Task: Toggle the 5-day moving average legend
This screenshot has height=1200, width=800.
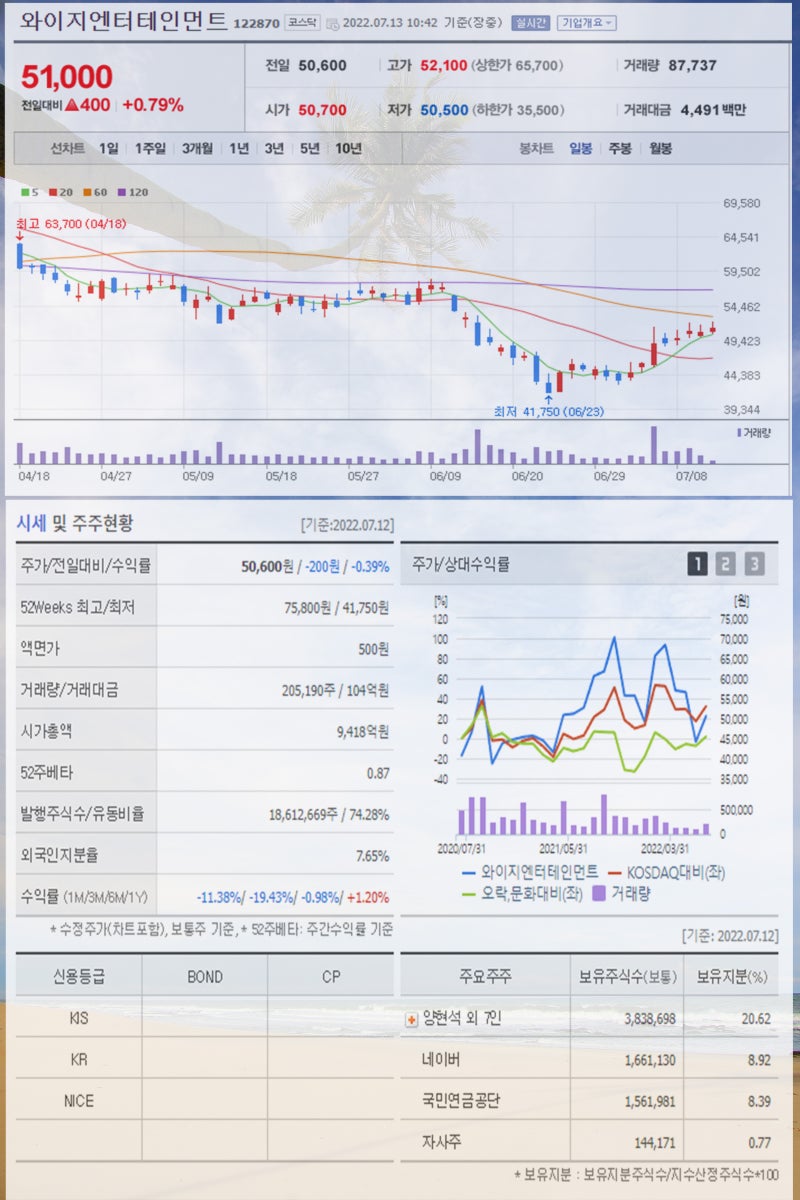Action: pos(23,190)
